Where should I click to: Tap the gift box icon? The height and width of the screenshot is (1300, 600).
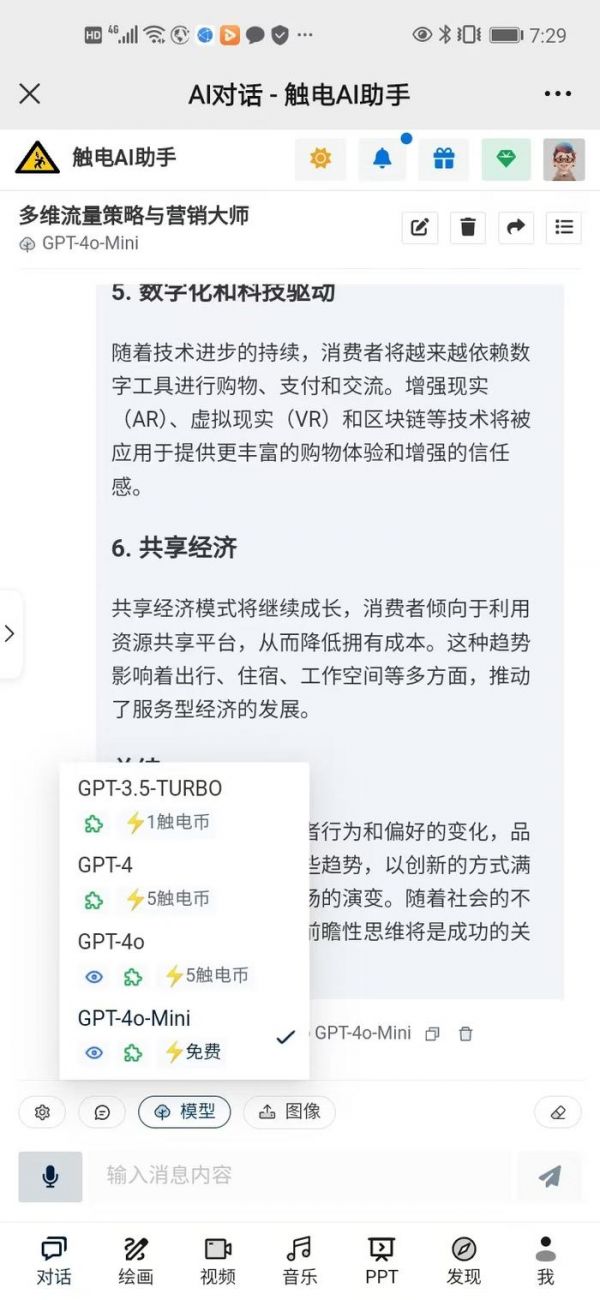tap(444, 159)
